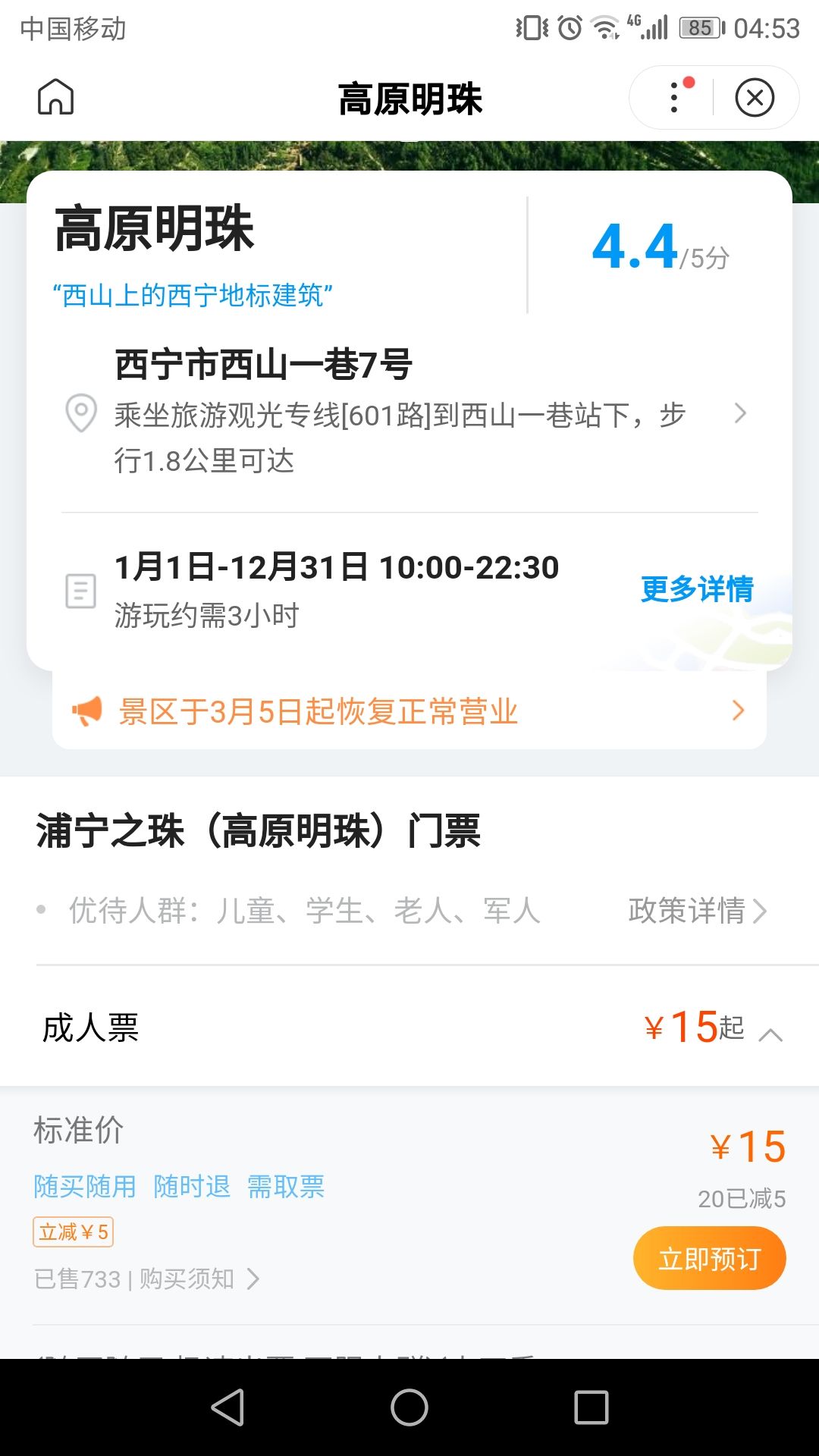
Task: View 更多详情 about opening hours
Action: pyautogui.click(x=697, y=589)
